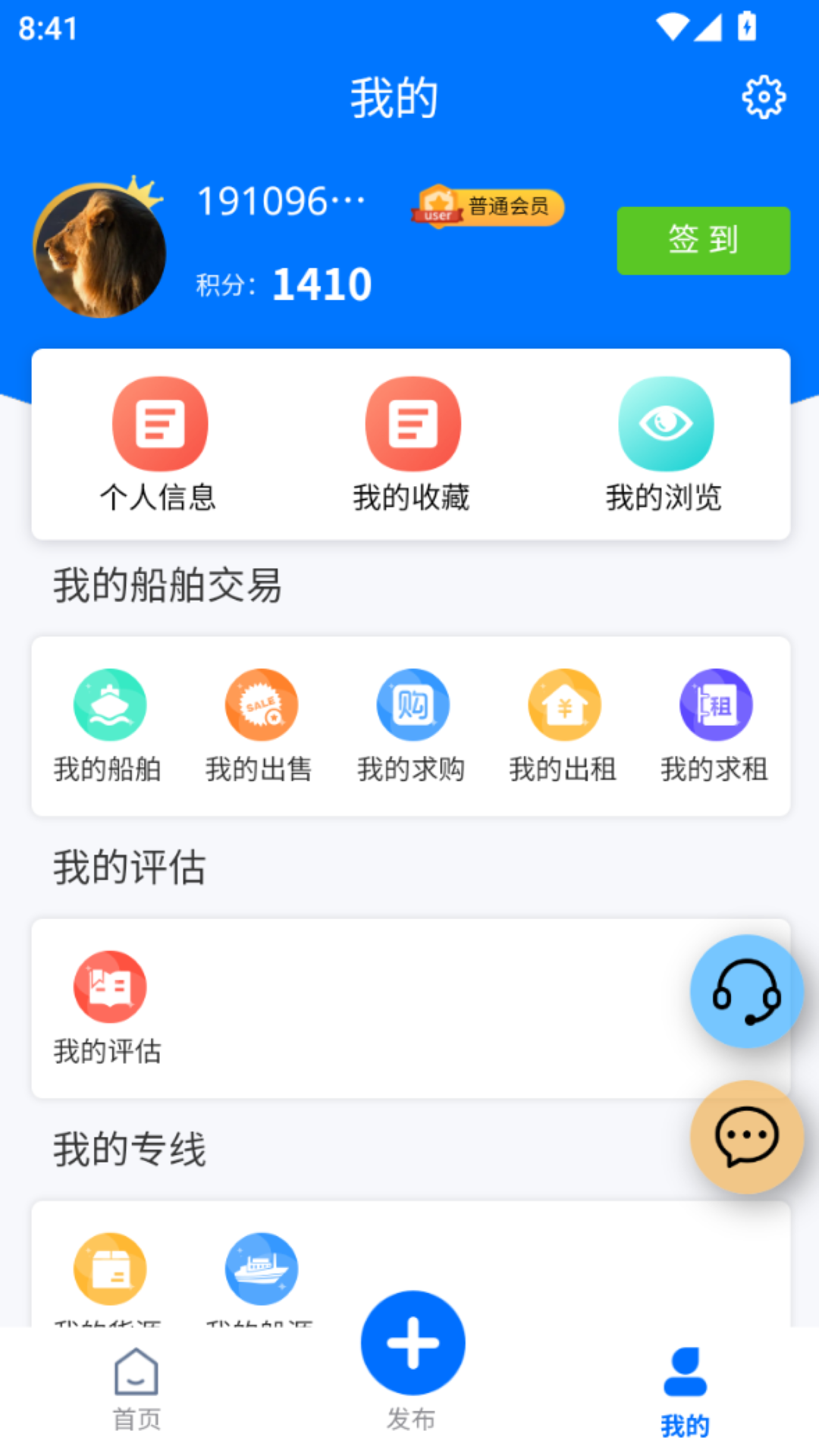Open 我的出售 SALE badge icon
819x1456 pixels.
(261, 704)
